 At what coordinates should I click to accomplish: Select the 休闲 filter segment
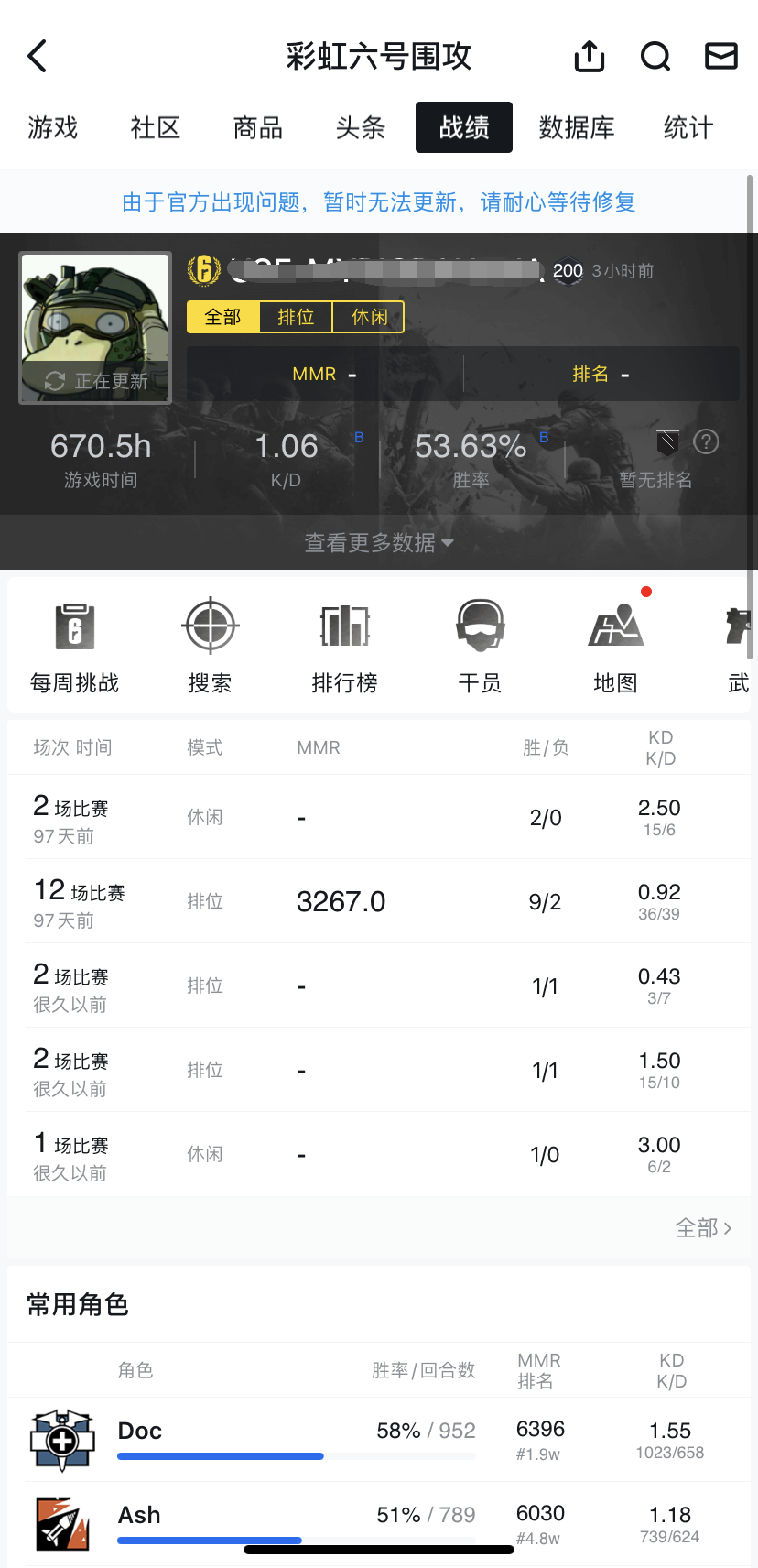(369, 317)
